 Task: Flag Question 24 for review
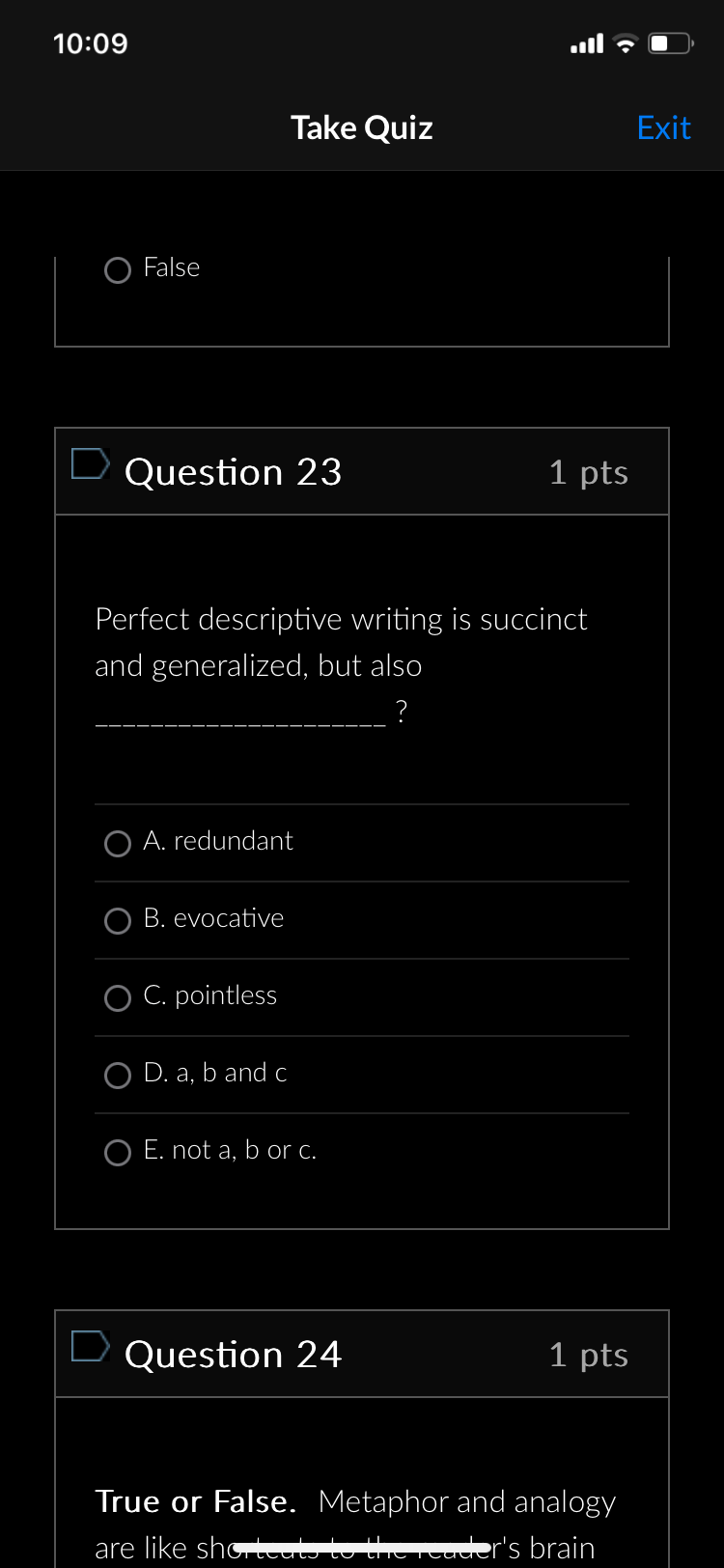(x=89, y=1347)
